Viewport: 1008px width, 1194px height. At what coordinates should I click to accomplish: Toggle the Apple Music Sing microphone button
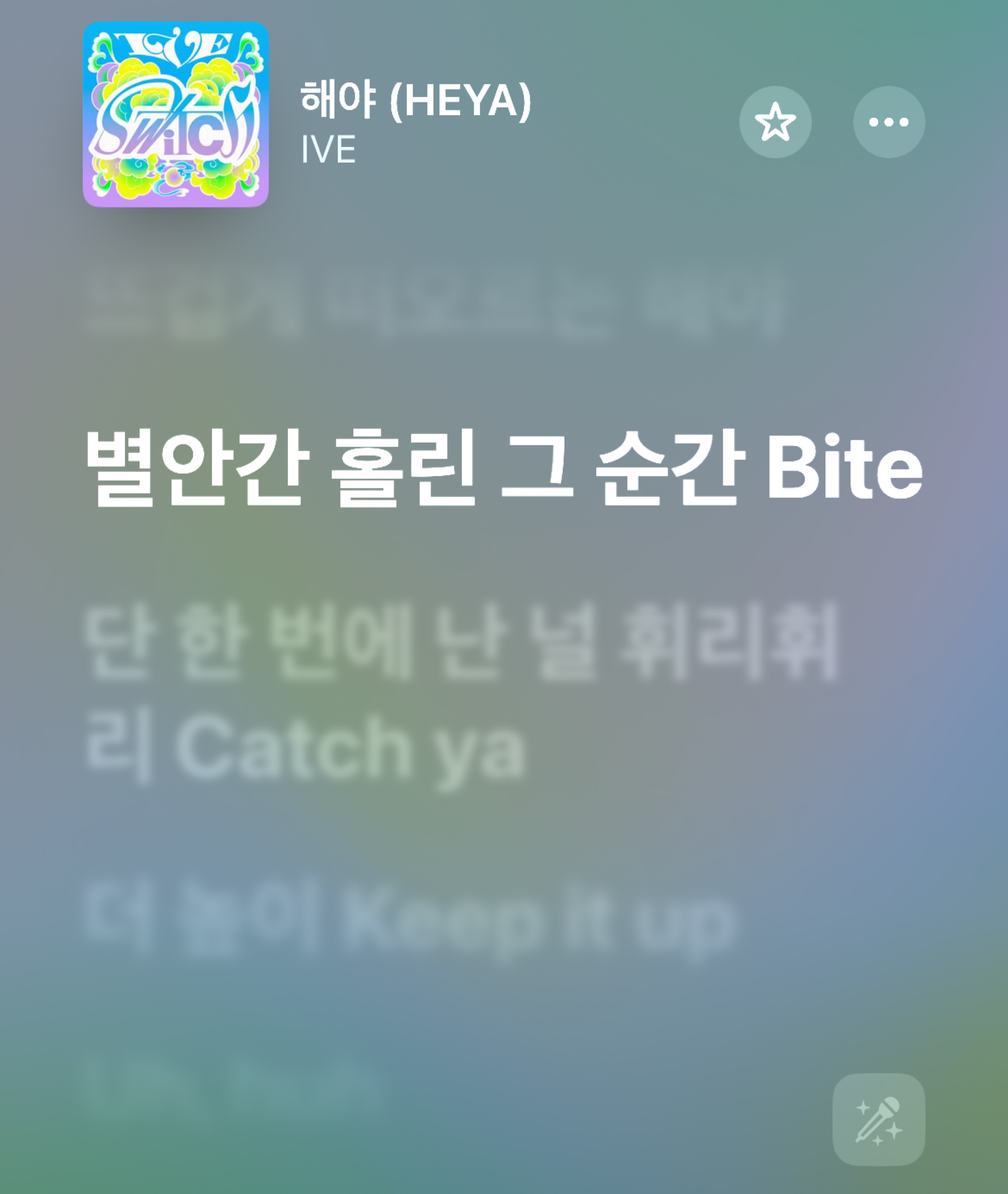tap(878, 1120)
